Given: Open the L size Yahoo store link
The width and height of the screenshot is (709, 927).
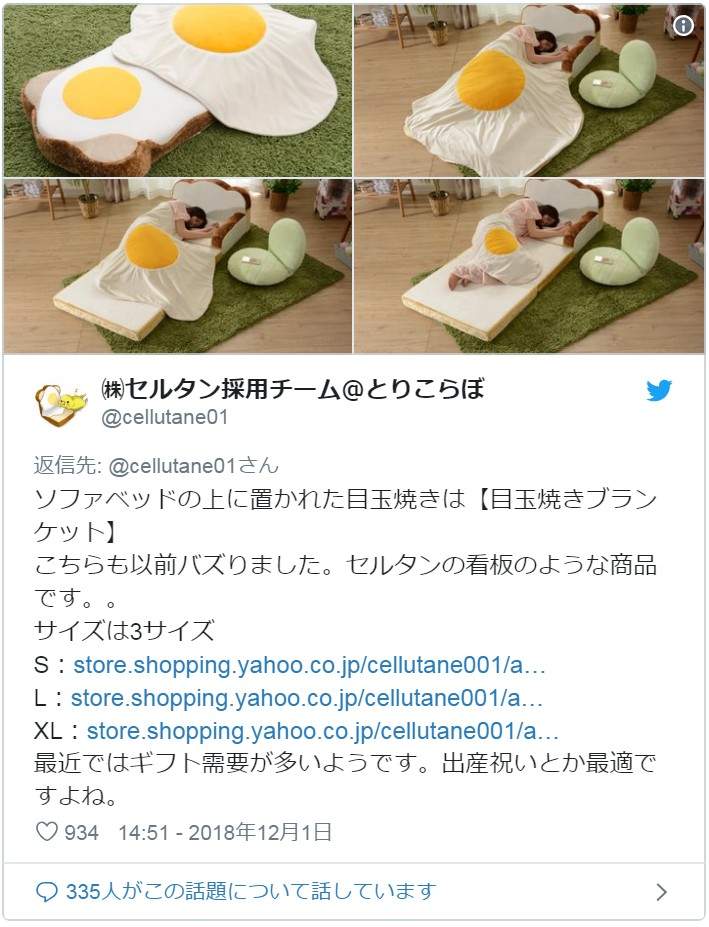Looking at the screenshot, I should tap(307, 698).
